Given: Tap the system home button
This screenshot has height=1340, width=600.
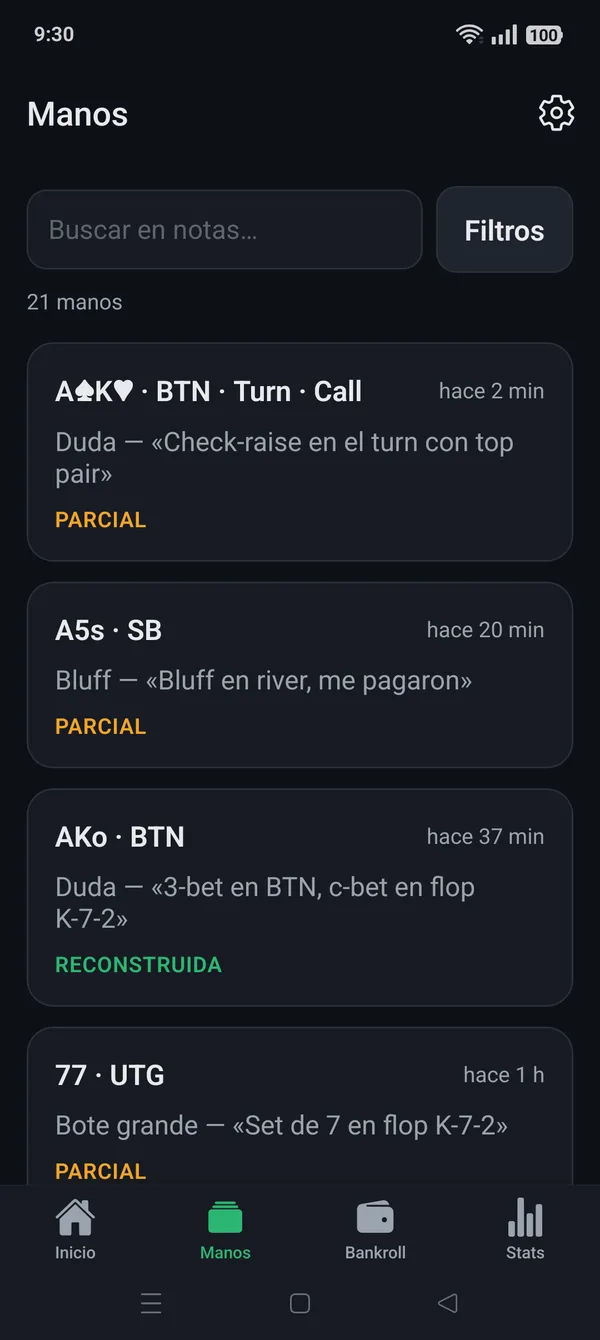Looking at the screenshot, I should coord(300,1303).
